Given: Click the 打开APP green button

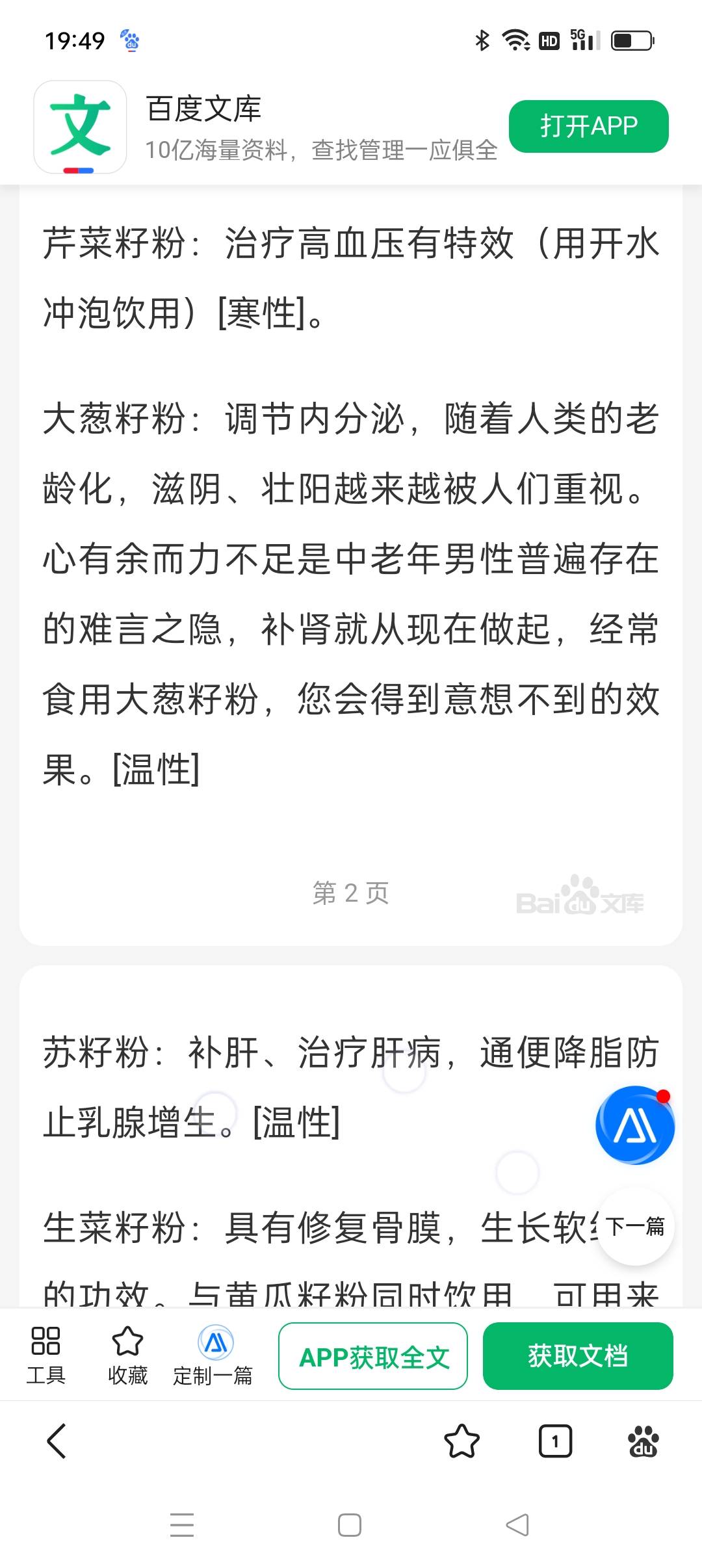Looking at the screenshot, I should (588, 126).
